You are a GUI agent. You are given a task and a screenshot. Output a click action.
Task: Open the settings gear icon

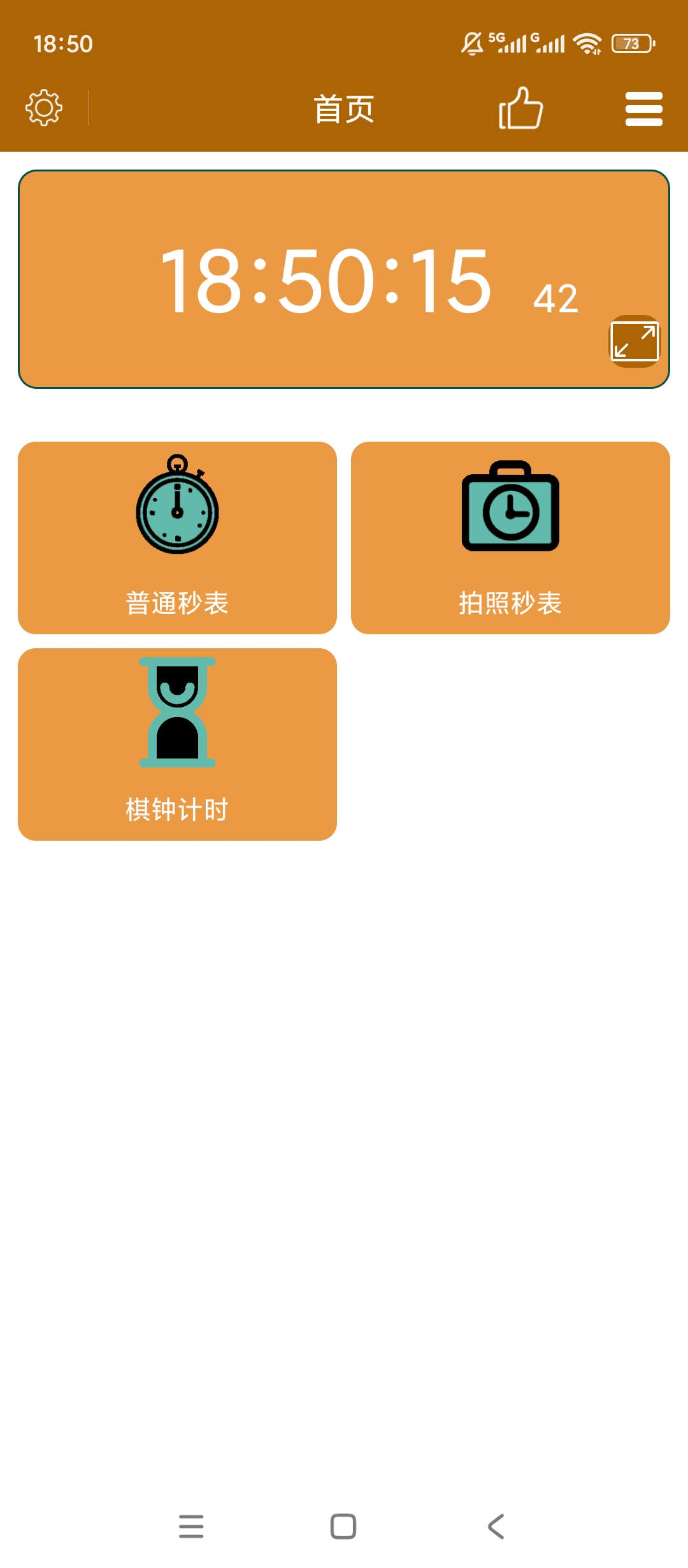(x=44, y=108)
